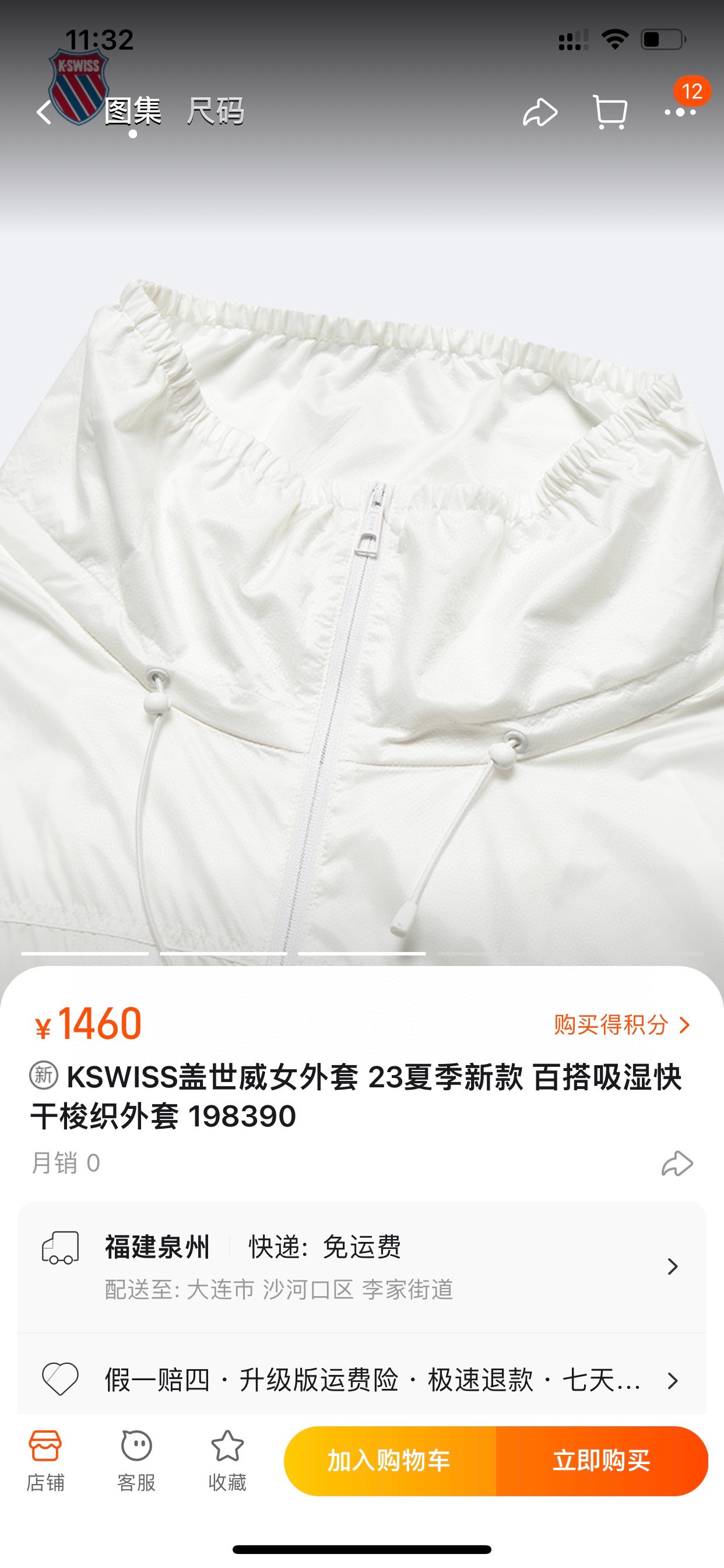Open the white jacket product photo
Image resolution: width=724 pixels, height=1568 pixels.
[x=361, y=608]
